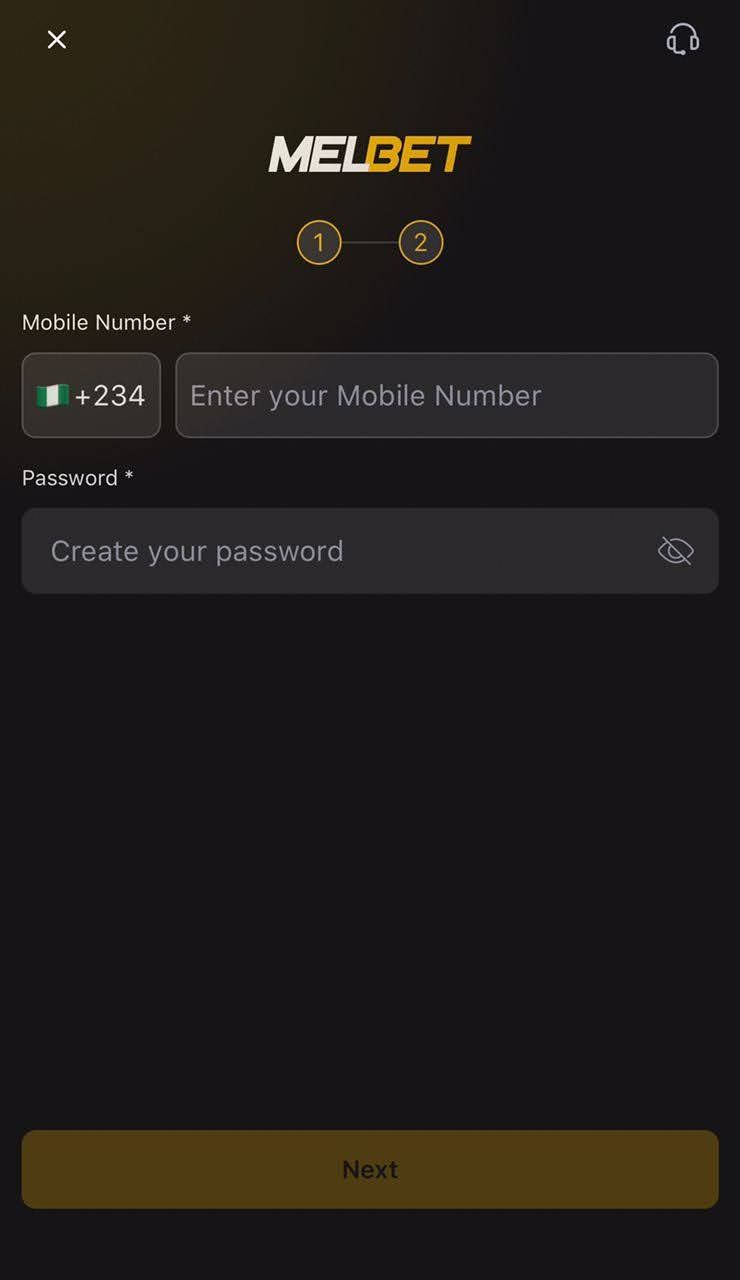Select step 1 of the registration indicator

pos(319,242)
